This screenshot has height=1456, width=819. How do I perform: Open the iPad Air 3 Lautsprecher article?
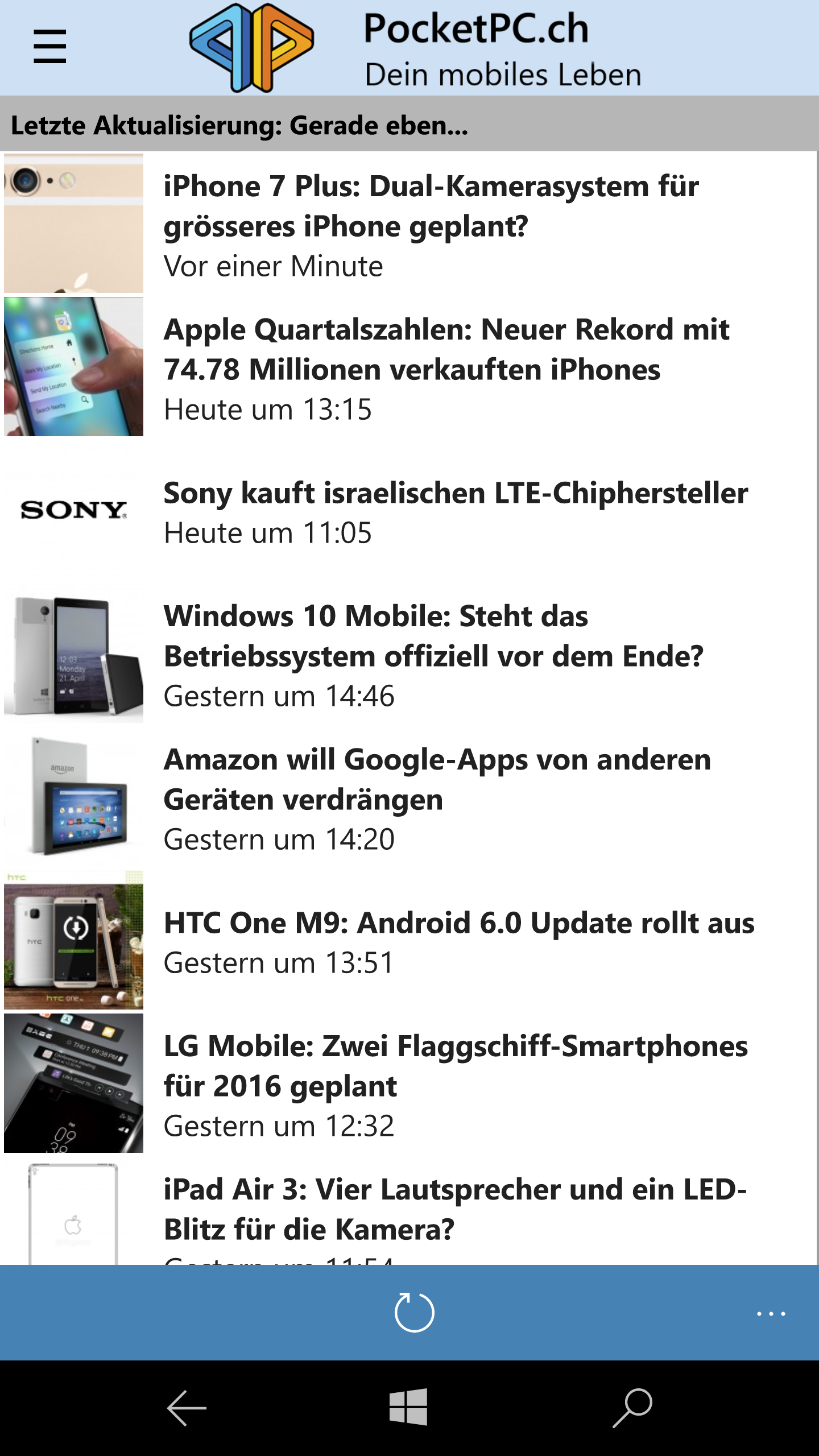[409, 1210]
